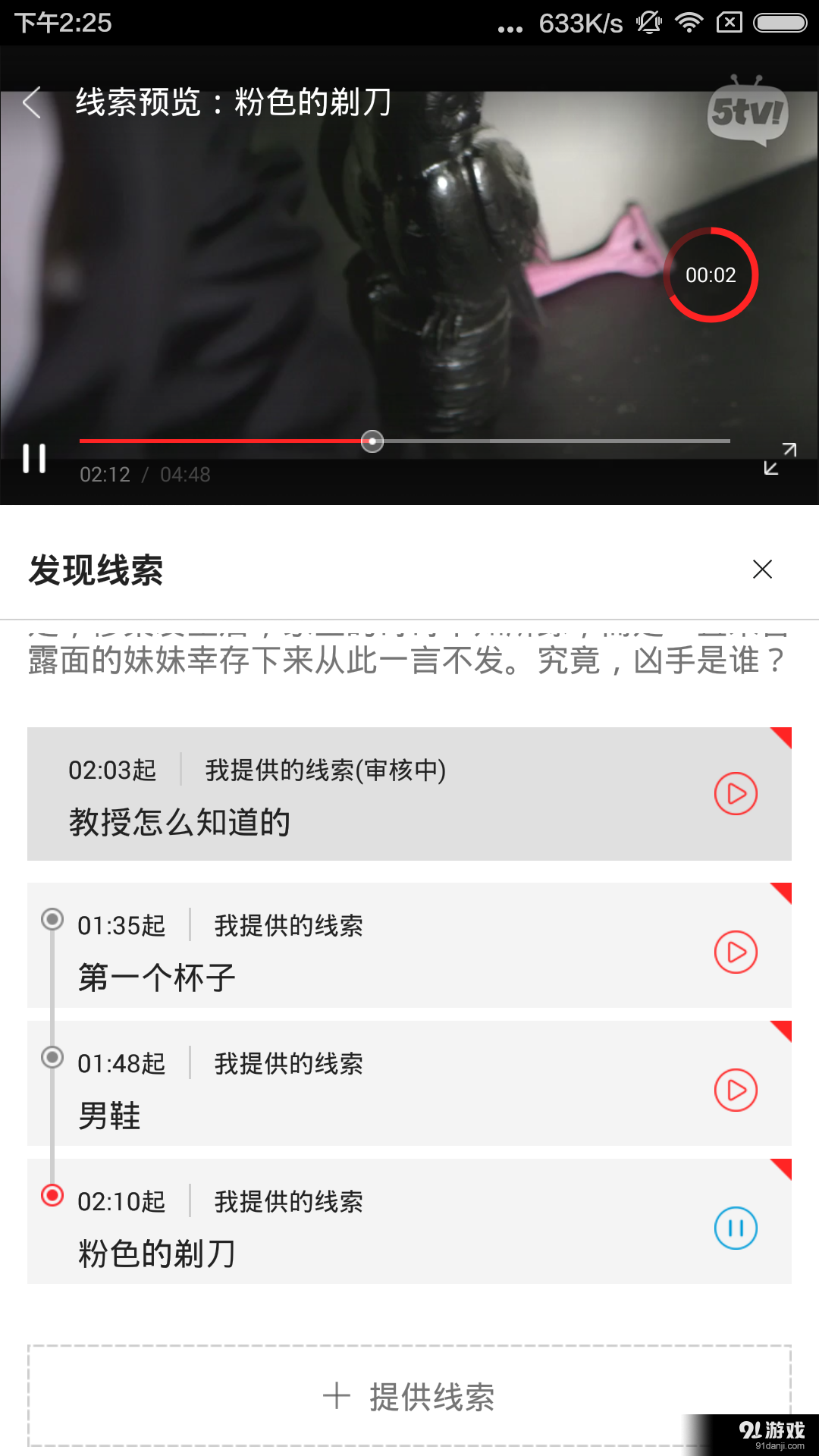Tap the back arrow to exit clue preview
The width and height of the screenshot is (819, 1456).
coord(32,103)
